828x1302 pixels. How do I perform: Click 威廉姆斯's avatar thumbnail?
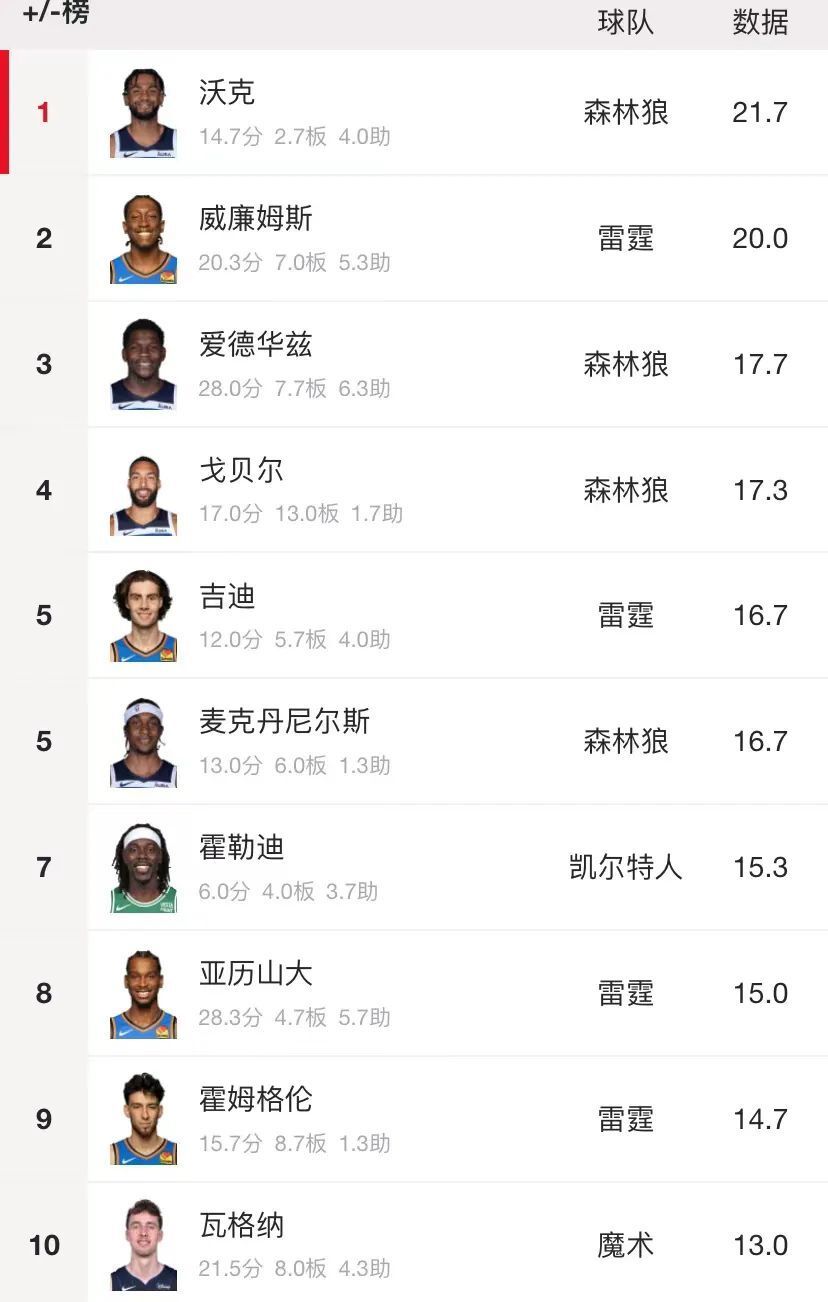coord(142,237)
